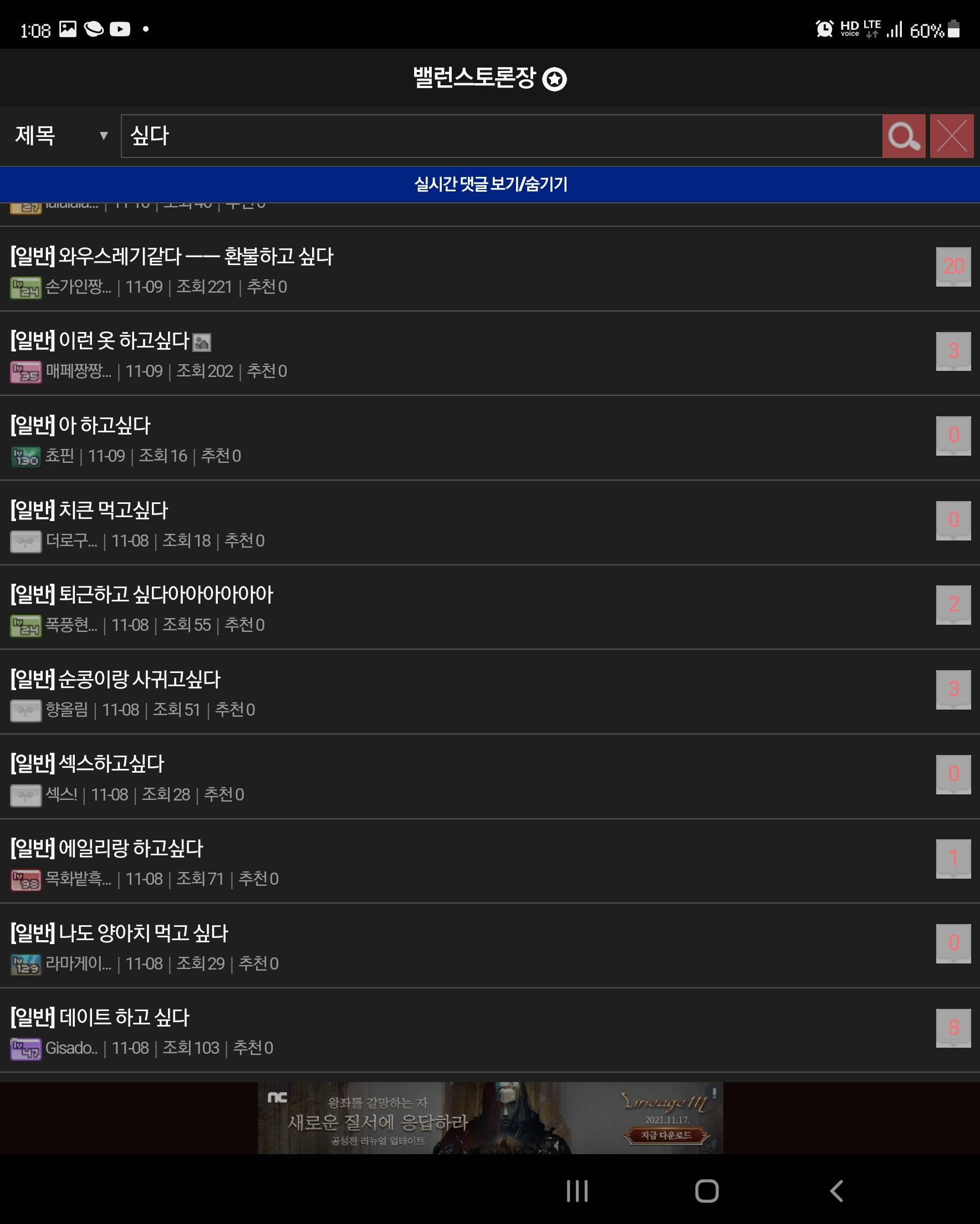Tap the red search magnifier button

pos(904,136)
